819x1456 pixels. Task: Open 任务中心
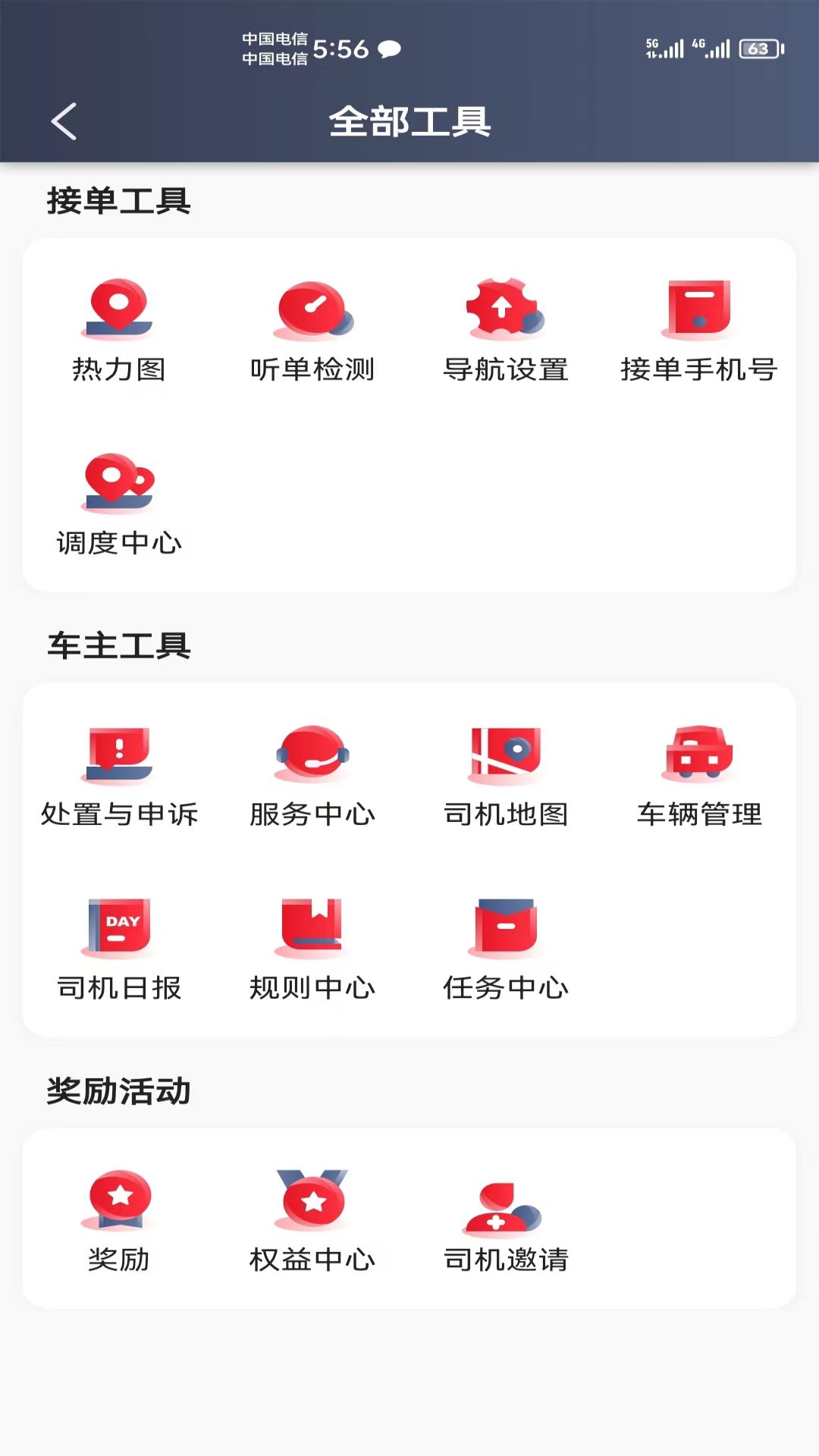[506, 948]
